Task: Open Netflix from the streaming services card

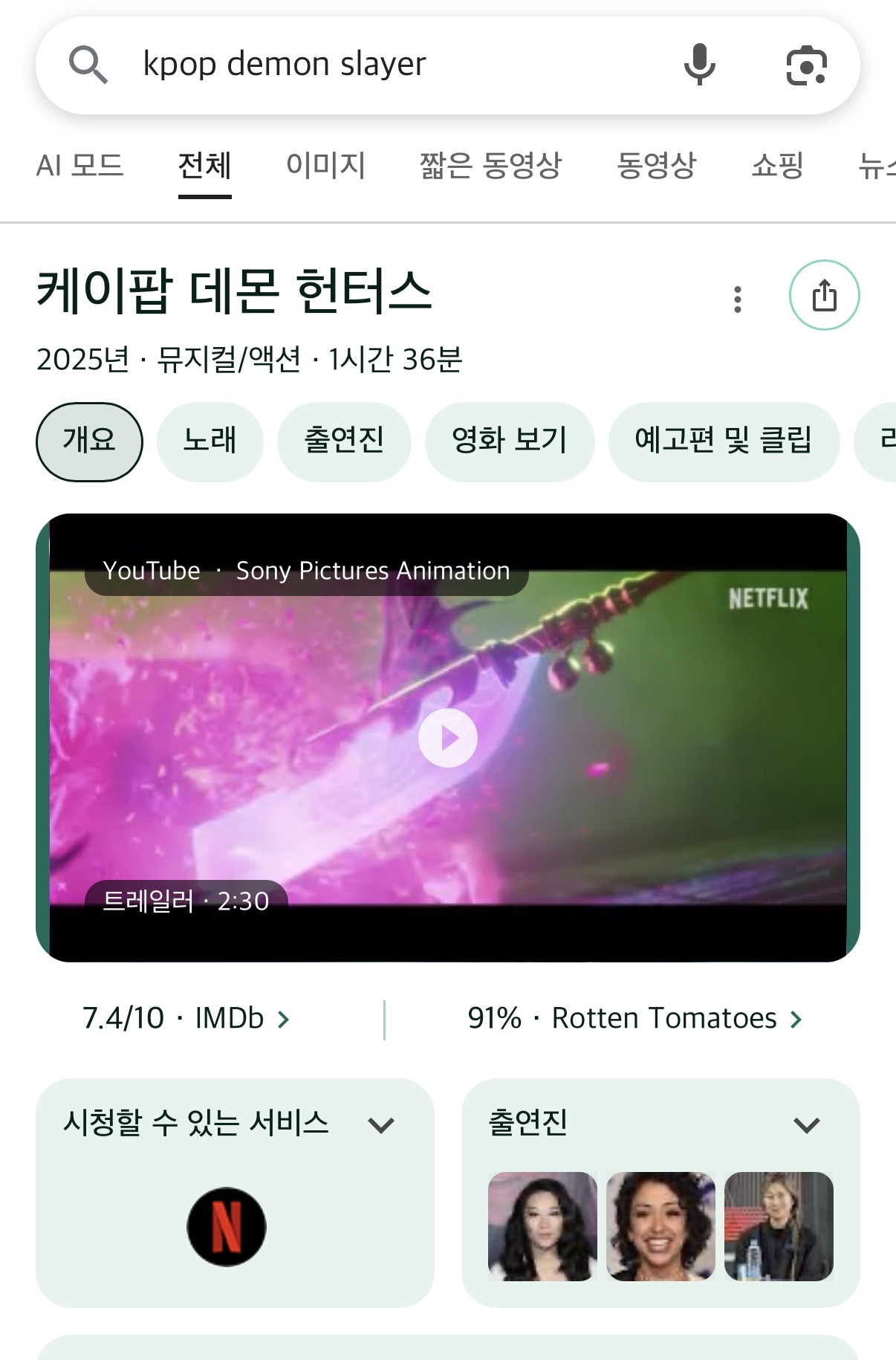Action: (x=227, y=1226)
